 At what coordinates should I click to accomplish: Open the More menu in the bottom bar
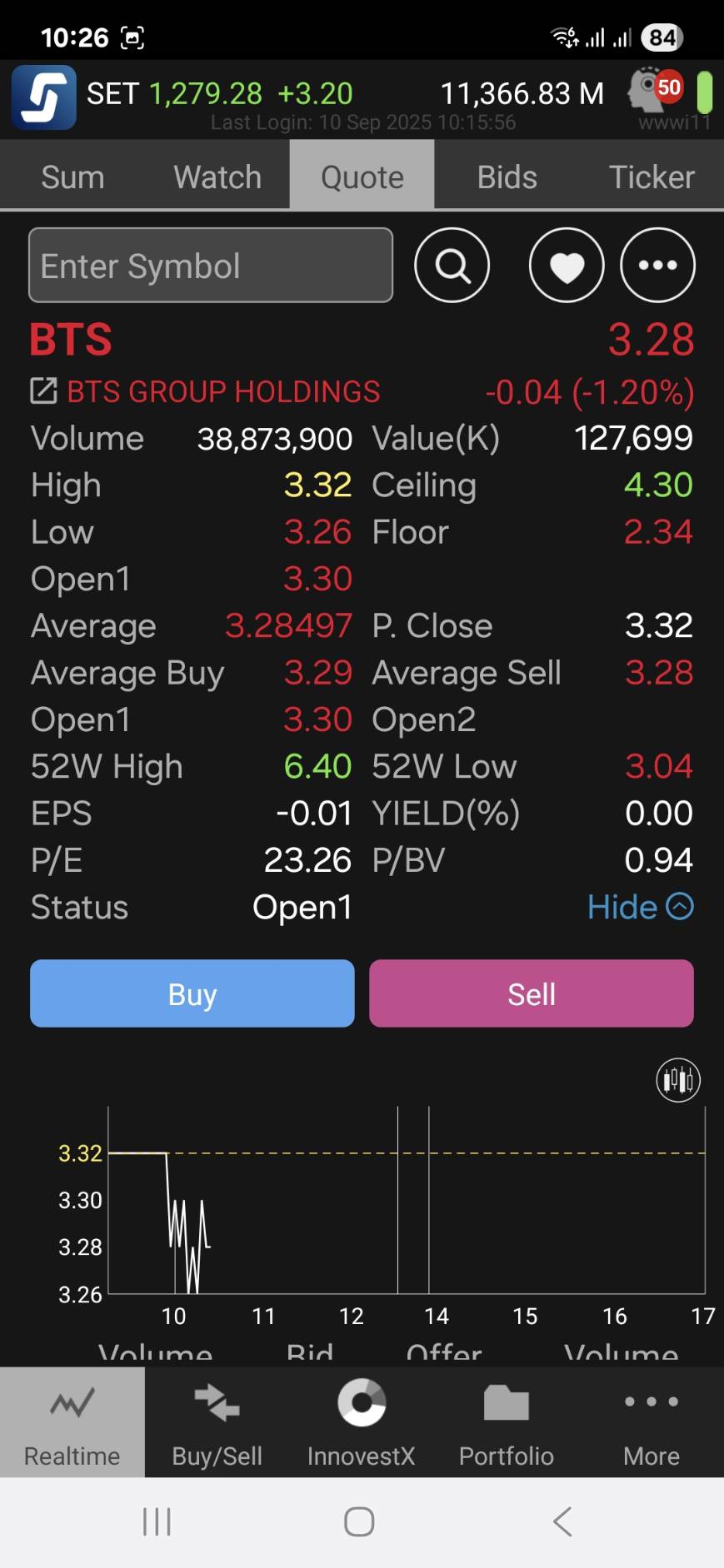(x=652, y=1422)
